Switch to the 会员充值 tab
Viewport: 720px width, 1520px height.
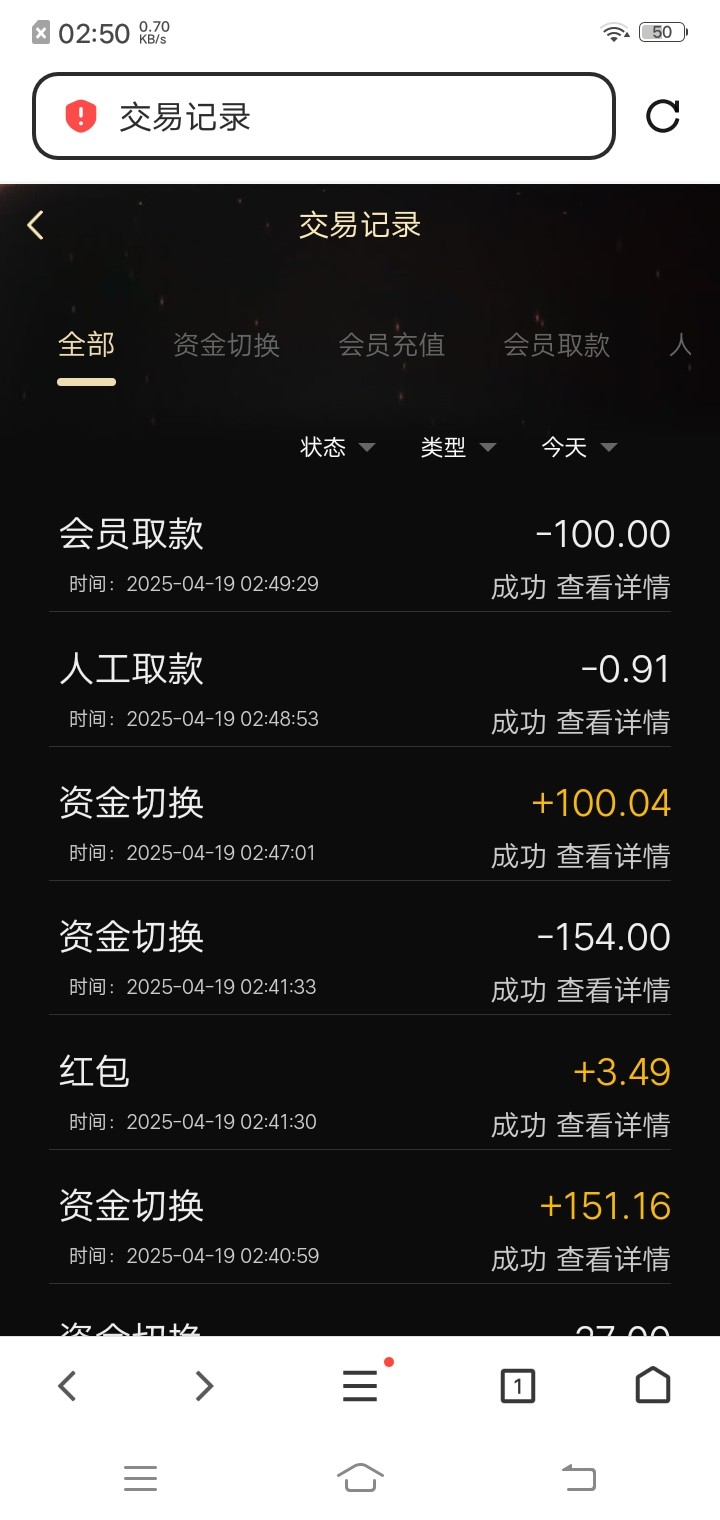(392, 345)
